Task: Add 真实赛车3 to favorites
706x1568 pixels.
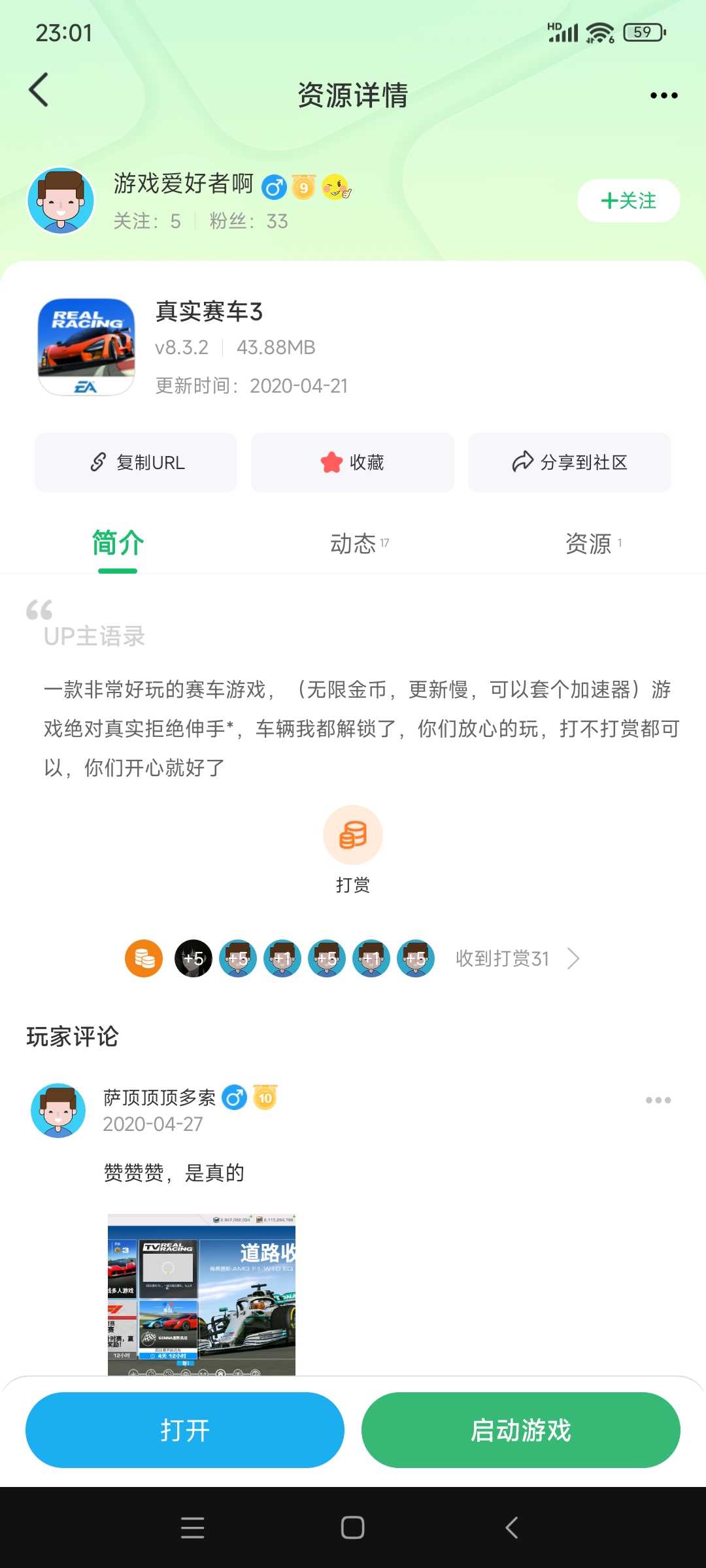Action: 352,463
